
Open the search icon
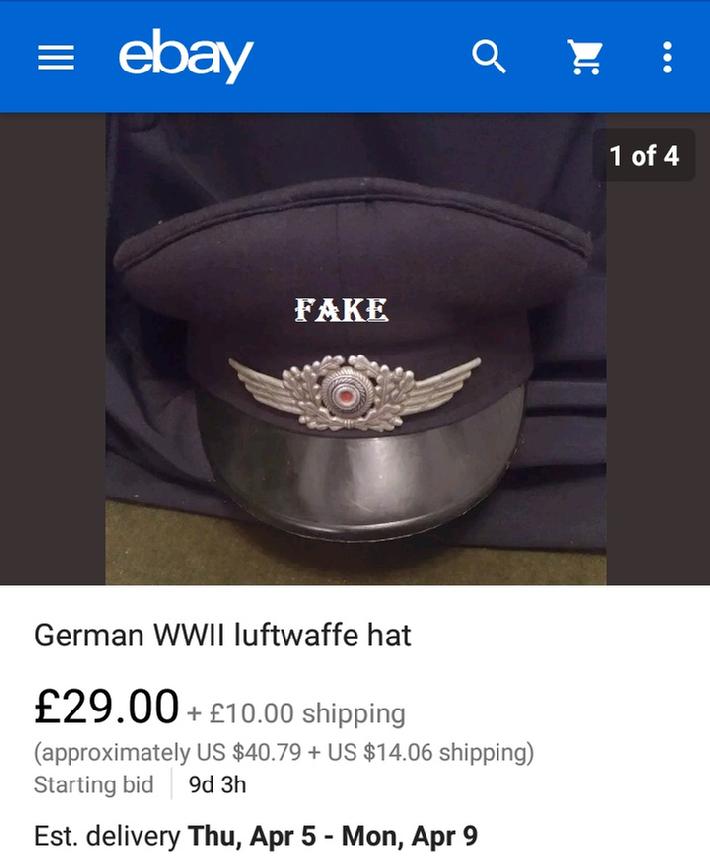[489, 58]
